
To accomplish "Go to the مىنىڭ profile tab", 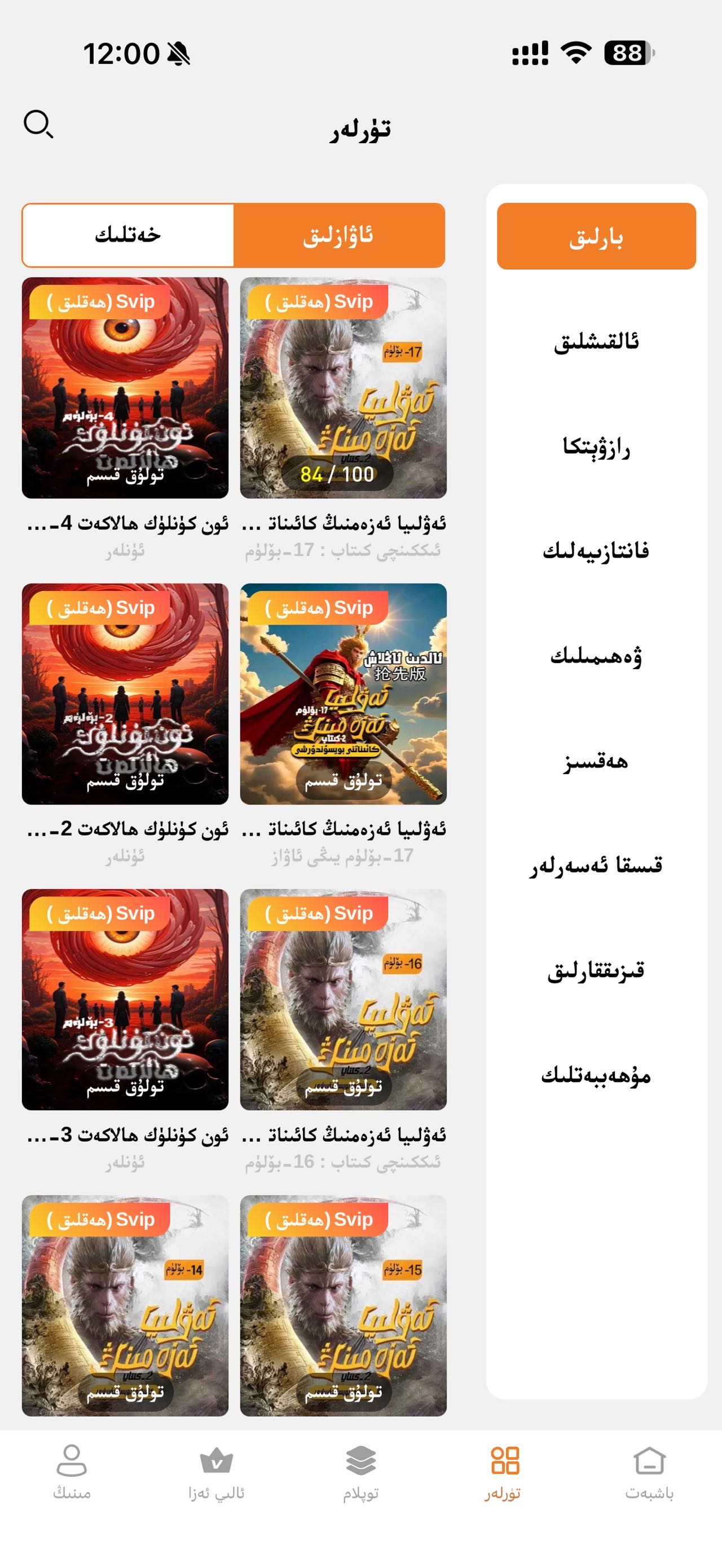I will pyautogui.click(x=72, y=1472).
